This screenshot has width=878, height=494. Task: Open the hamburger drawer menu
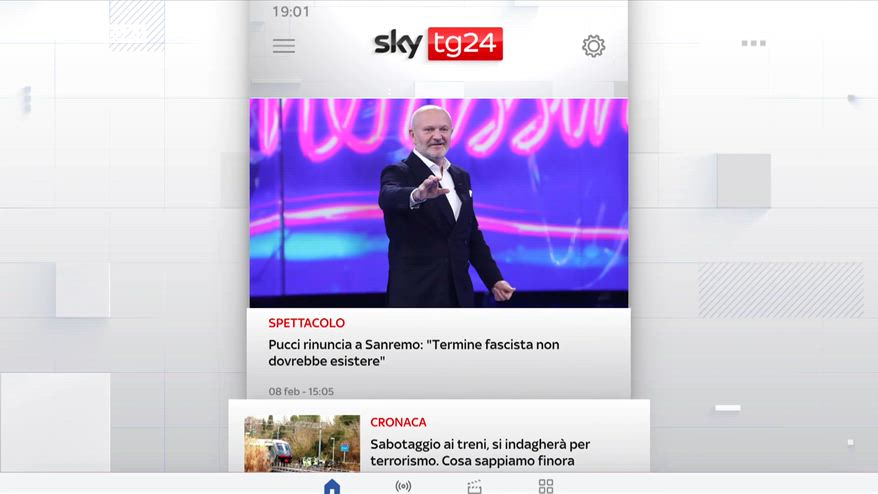pyautogui.click(x=284, y=46)
